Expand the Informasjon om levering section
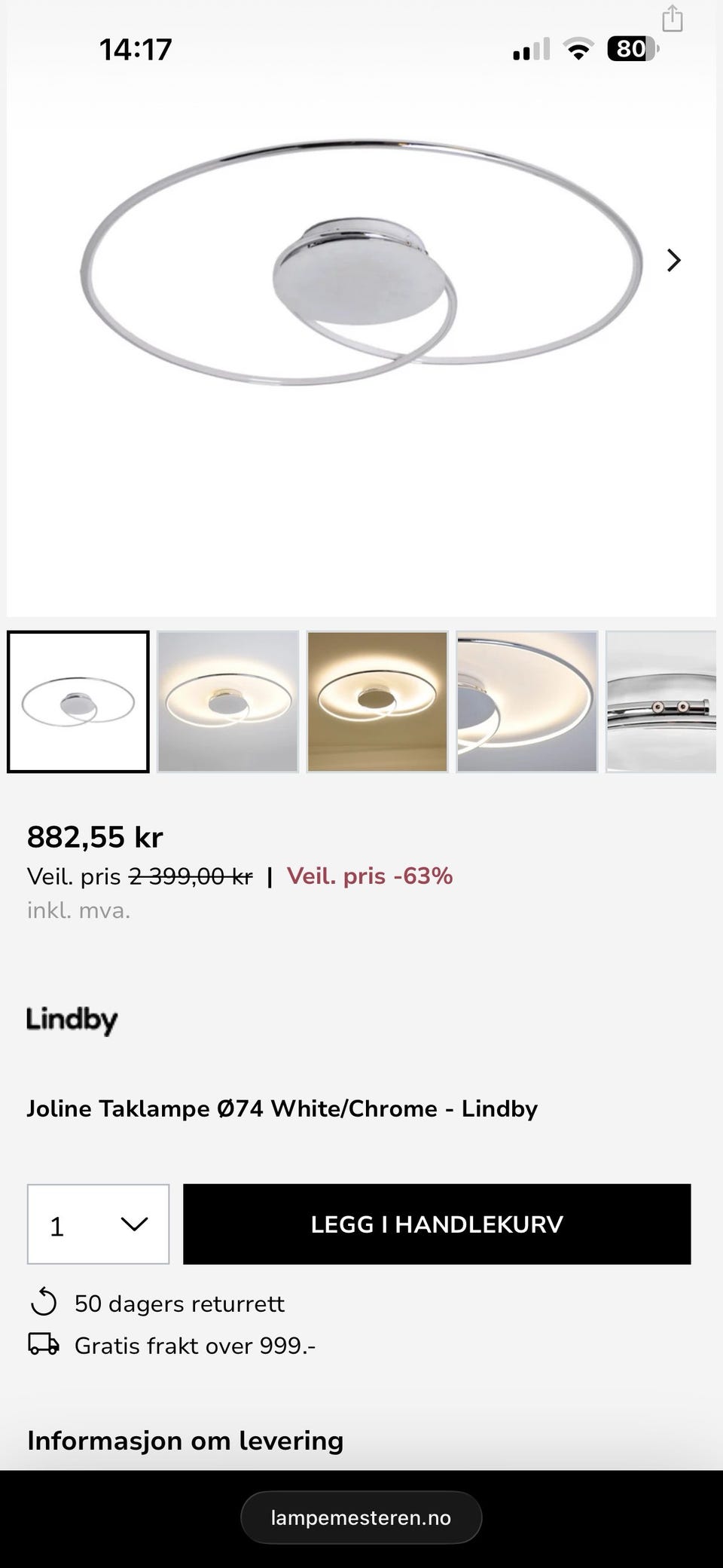The height and width of the screenshot is (1568, 723). (185, 1439)
